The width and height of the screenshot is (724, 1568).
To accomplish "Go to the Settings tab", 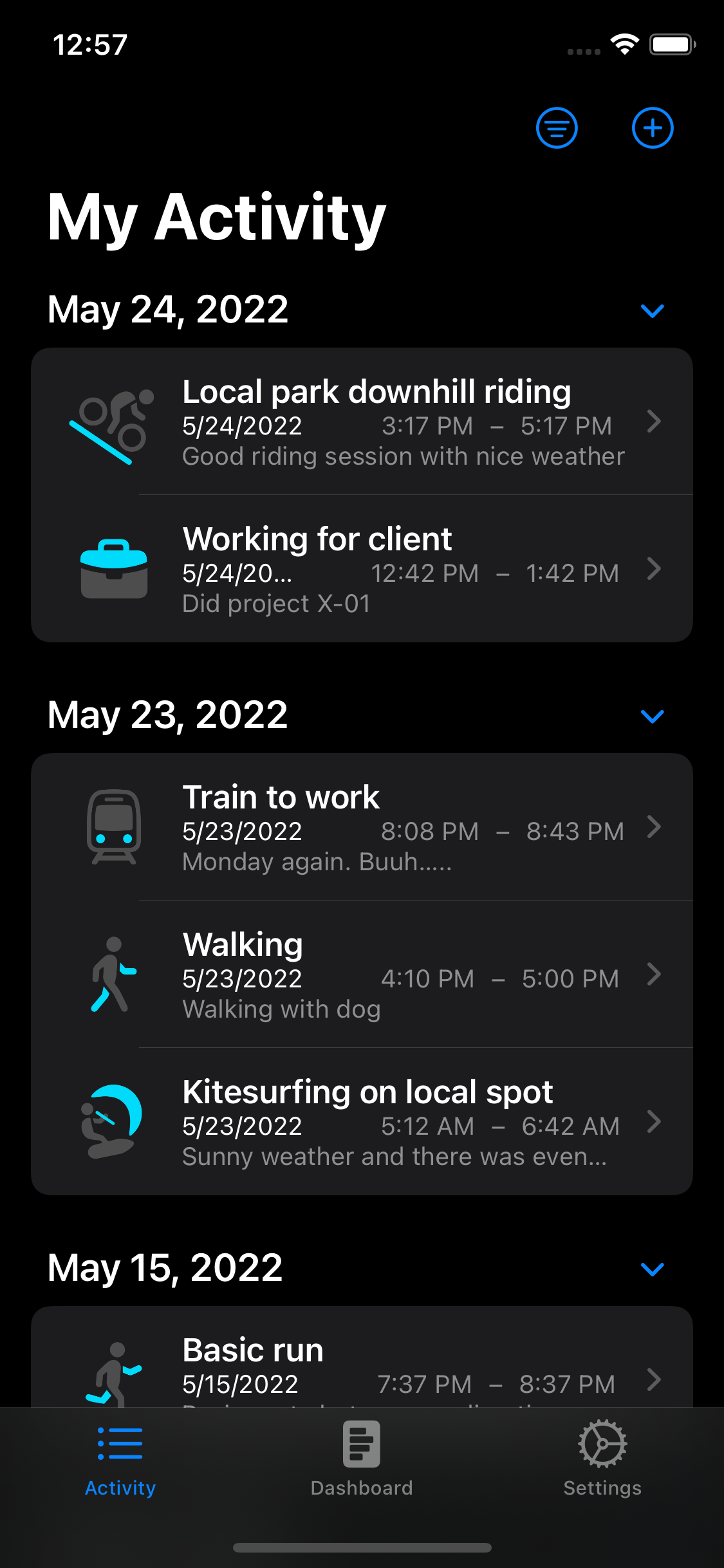I will click(x=602, y=1459).
